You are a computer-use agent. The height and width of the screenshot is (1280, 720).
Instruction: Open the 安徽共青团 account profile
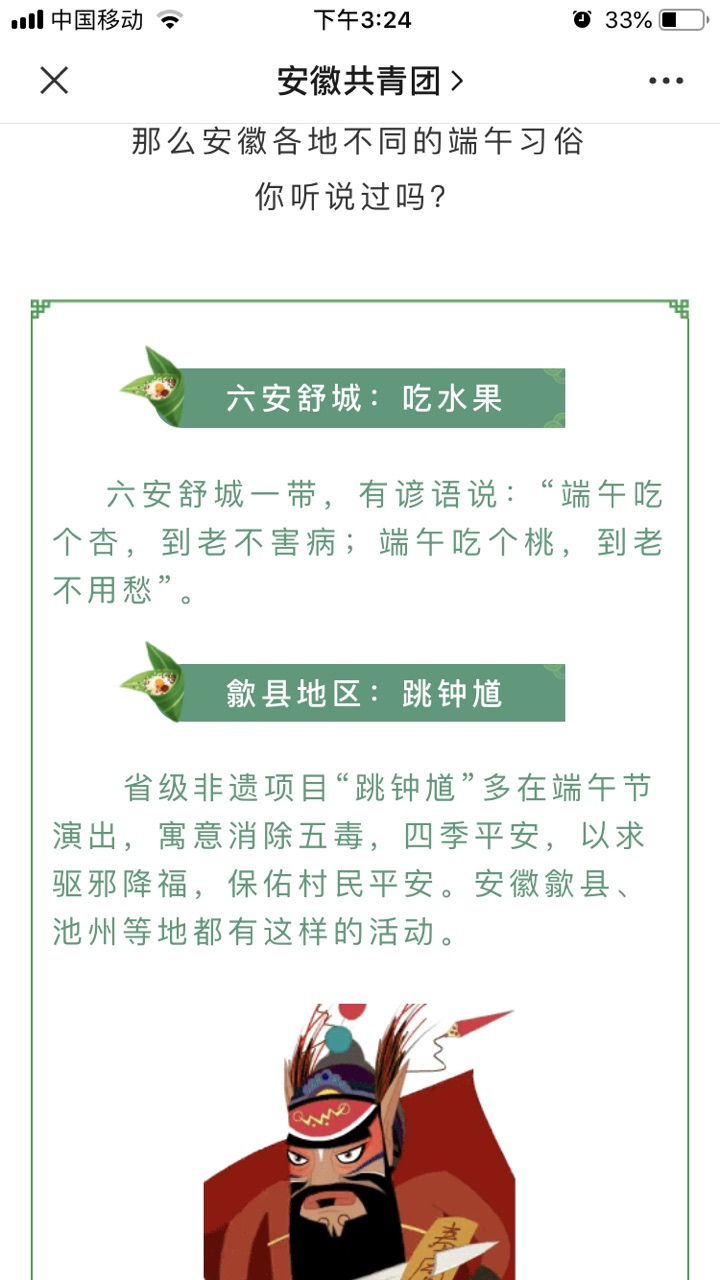370,81
